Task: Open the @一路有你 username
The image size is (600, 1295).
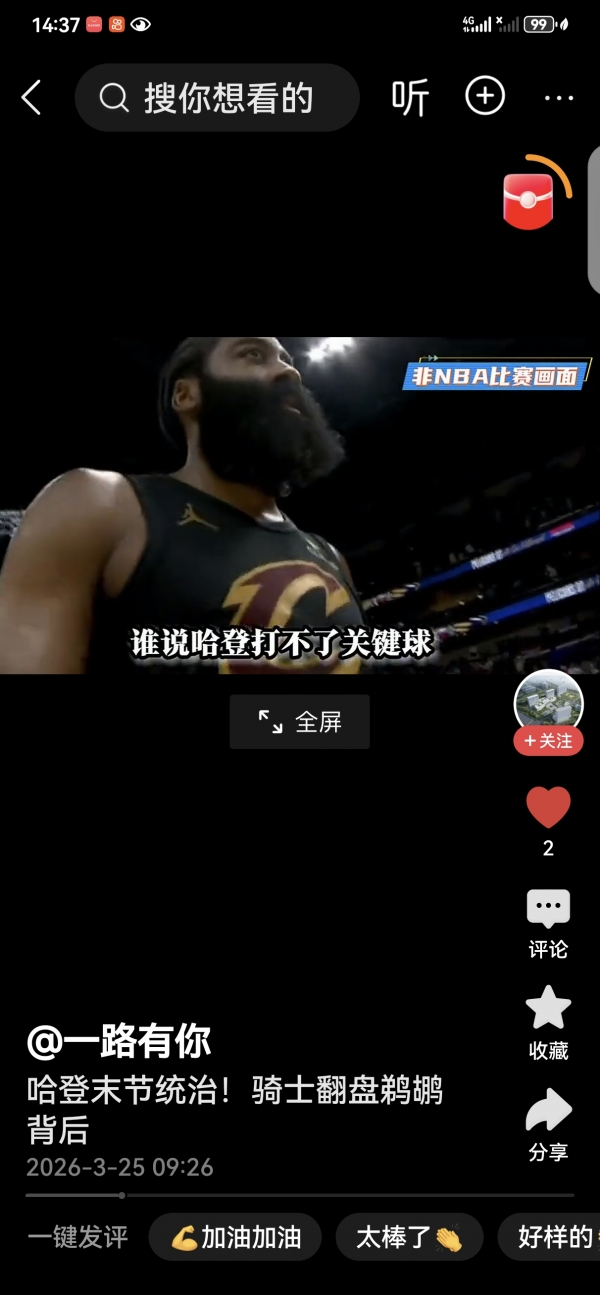Action: [119, 1042]
